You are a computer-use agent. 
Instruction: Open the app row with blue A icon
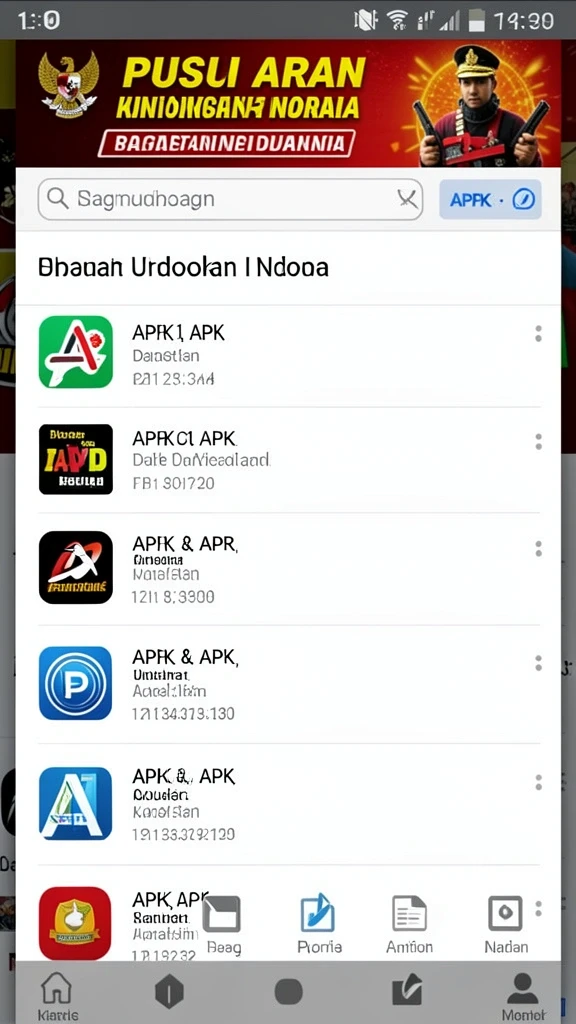(288, 804)
